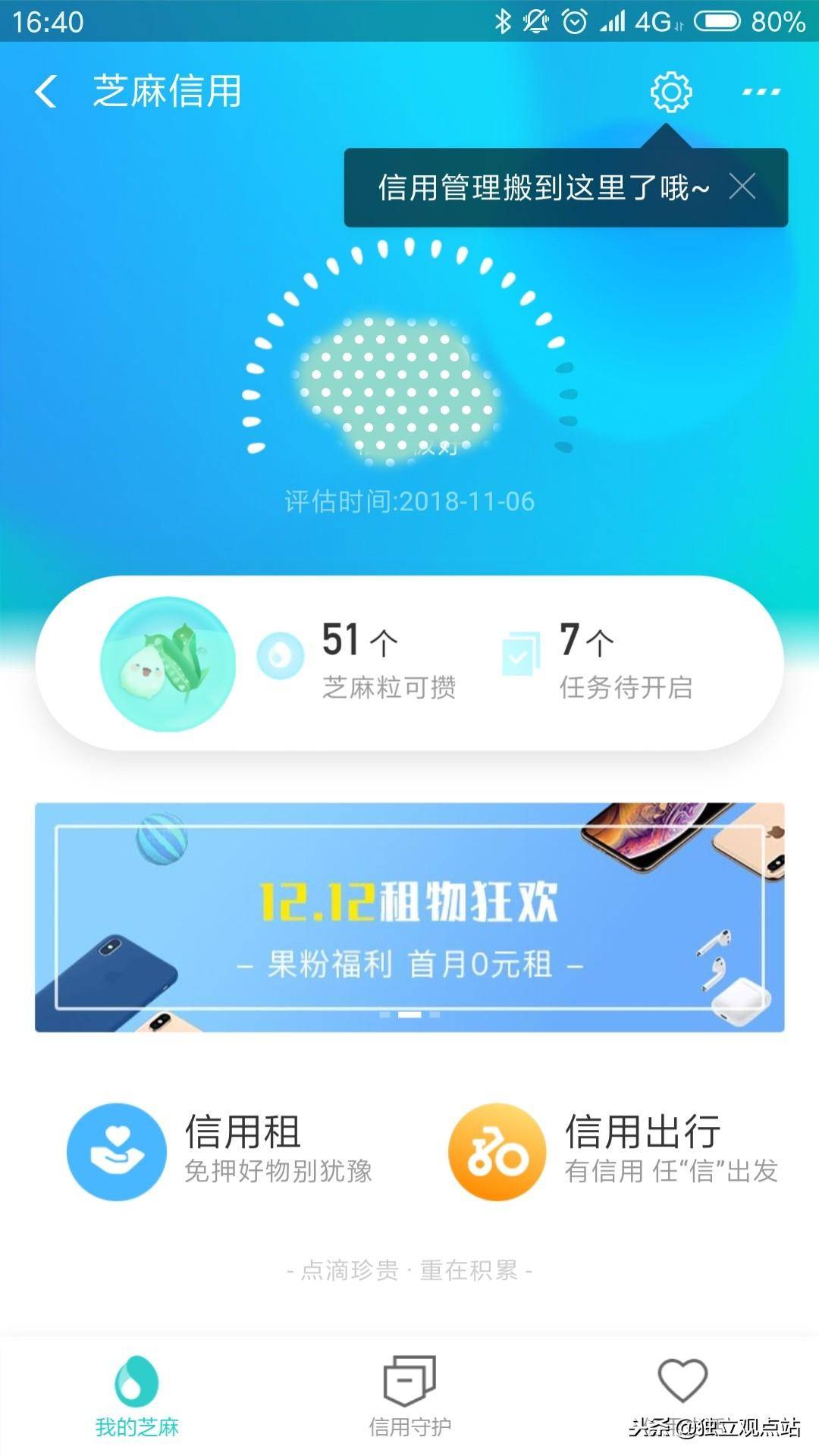Select the 信用租 hand-heart icon
Viewport: 819px width, 1456px height.
click(115, 1150)
